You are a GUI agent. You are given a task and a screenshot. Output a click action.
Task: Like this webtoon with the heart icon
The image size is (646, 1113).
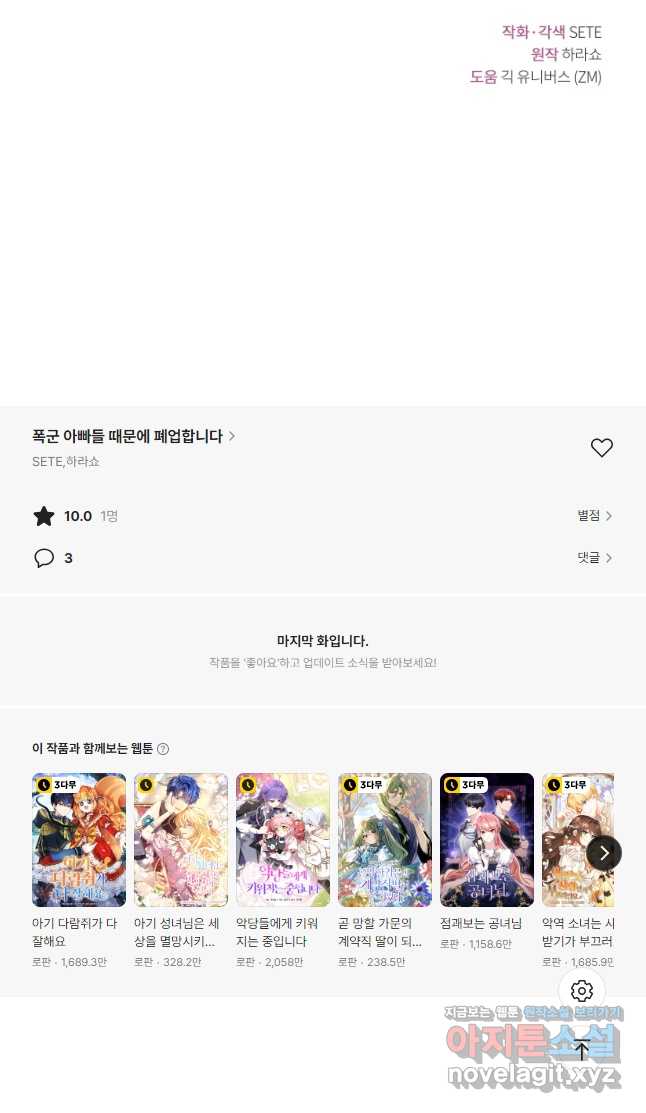point(601,448)
